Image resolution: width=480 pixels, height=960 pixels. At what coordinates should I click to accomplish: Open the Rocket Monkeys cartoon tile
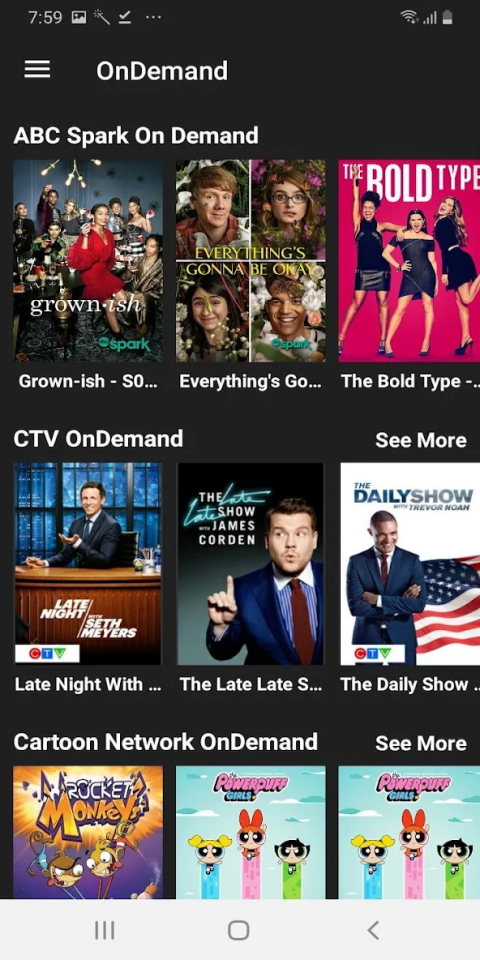tap(88, 832)
